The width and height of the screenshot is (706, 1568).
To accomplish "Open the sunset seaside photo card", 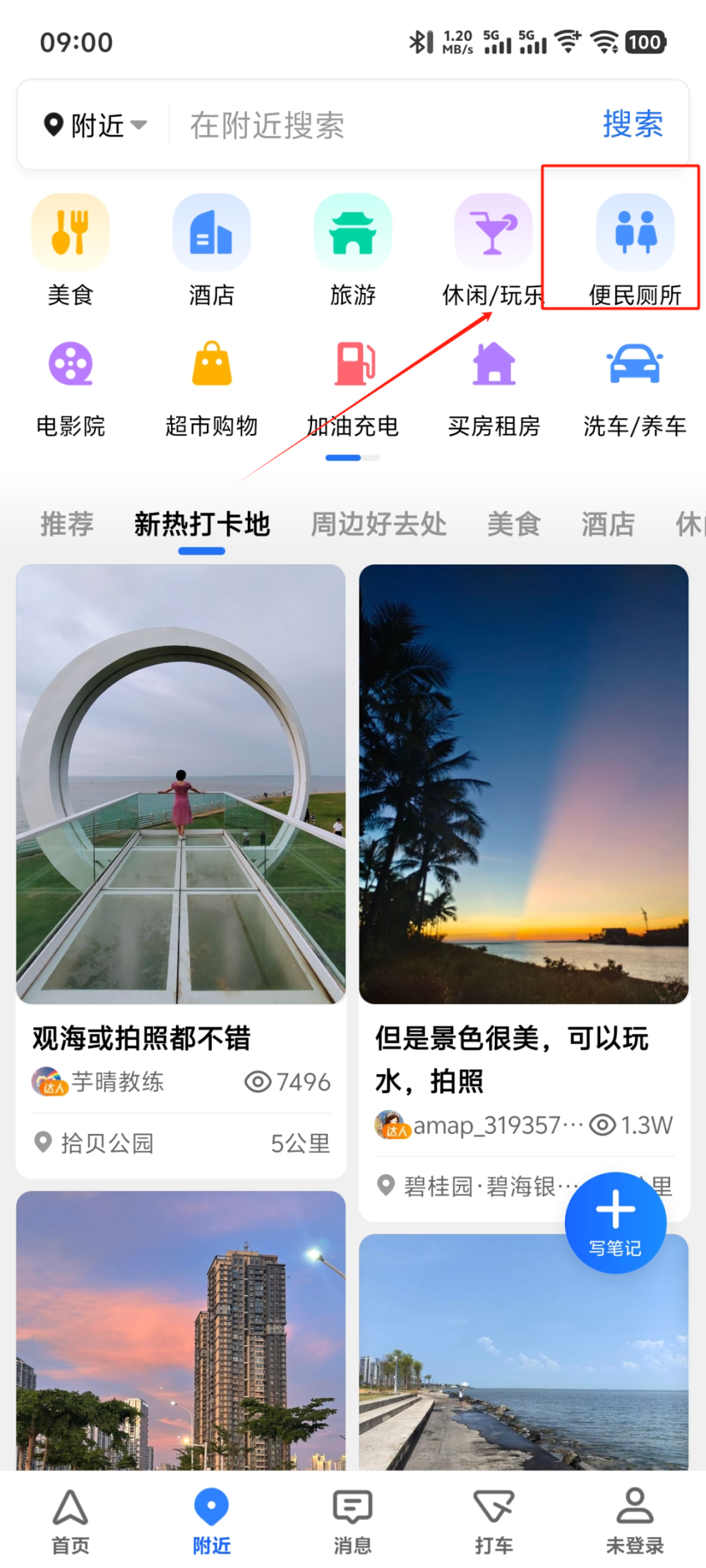I will [x=524, y=783].
